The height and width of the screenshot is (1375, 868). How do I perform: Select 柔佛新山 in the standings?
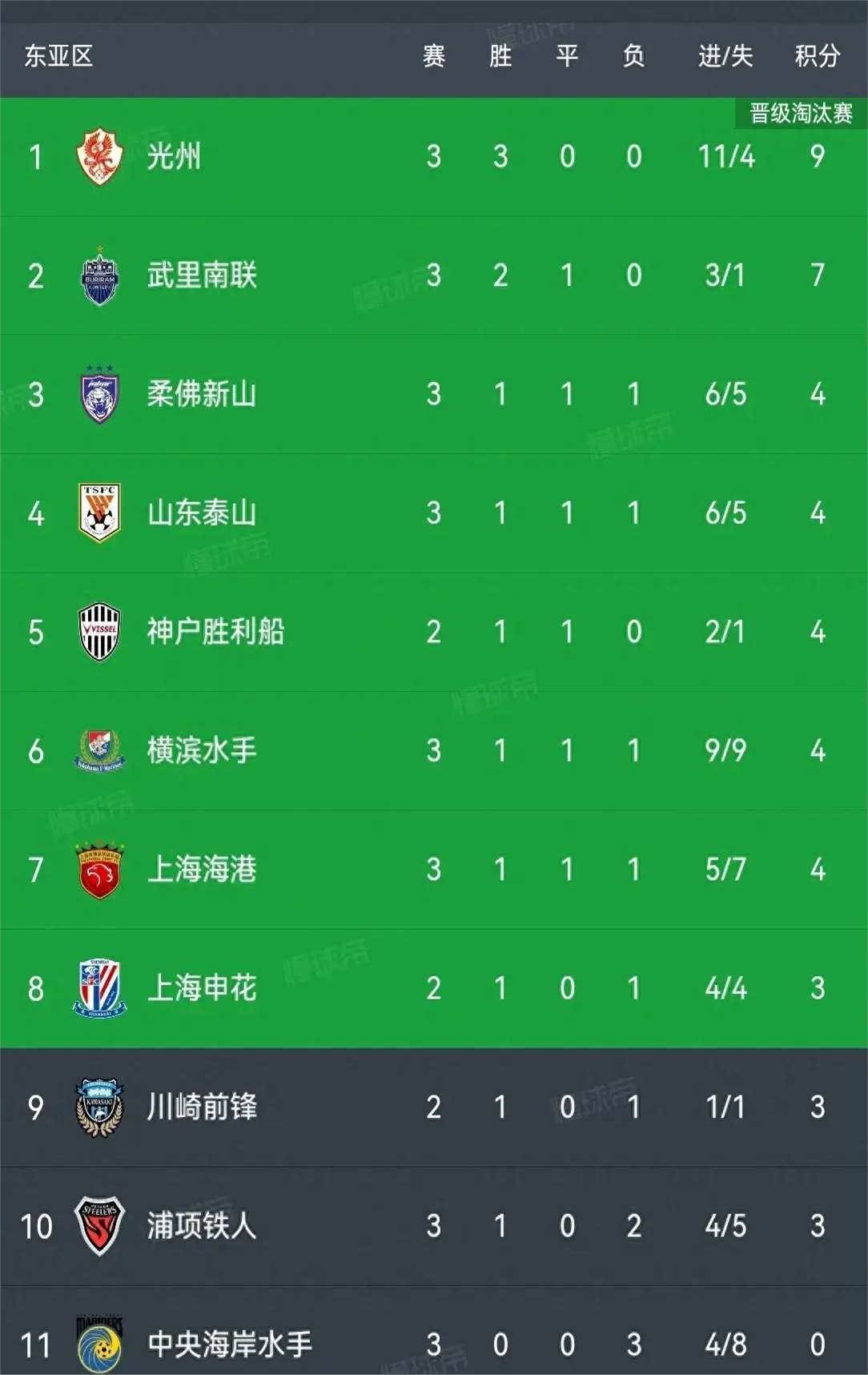[434, 394]
